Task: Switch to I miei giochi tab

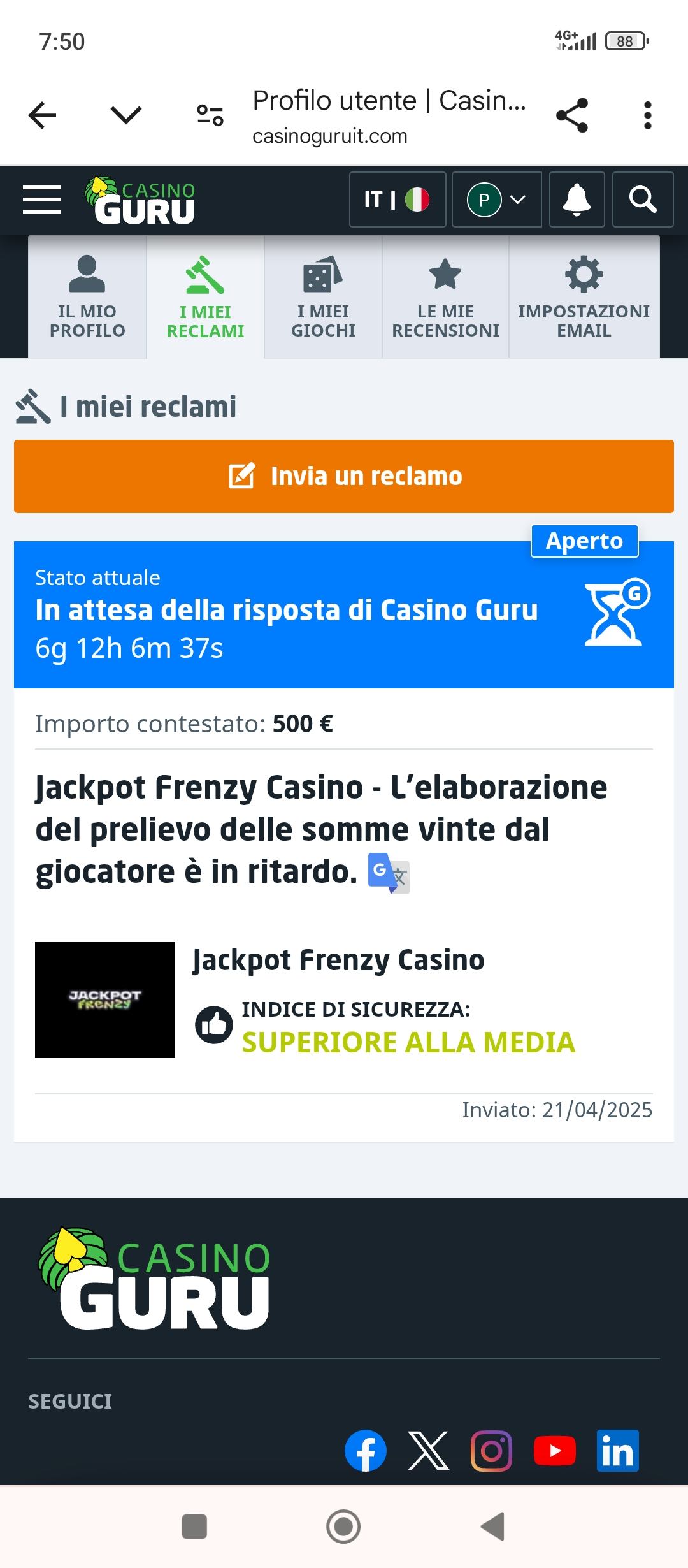Action: click(323, 297)
